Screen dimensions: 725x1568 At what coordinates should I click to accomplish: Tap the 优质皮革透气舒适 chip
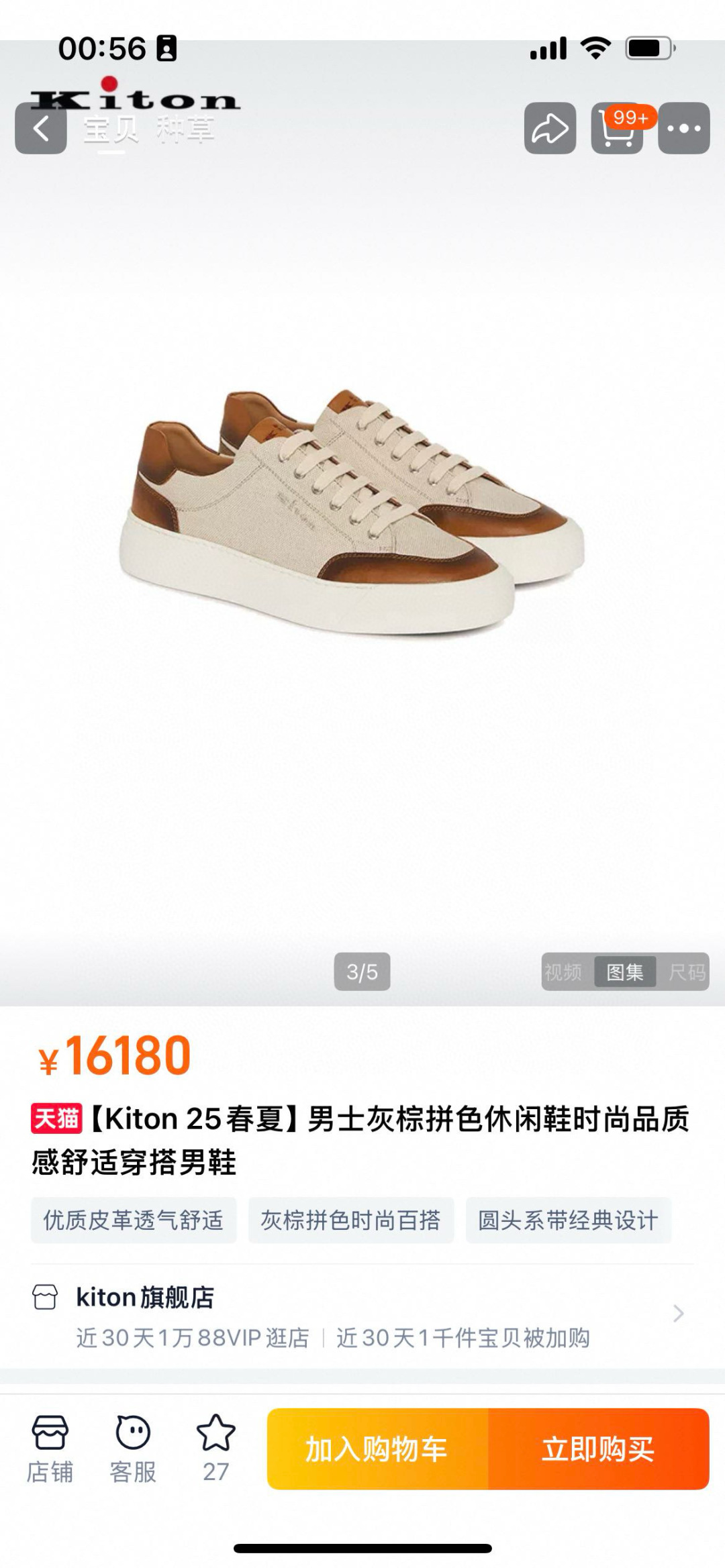click(134, 1220)
